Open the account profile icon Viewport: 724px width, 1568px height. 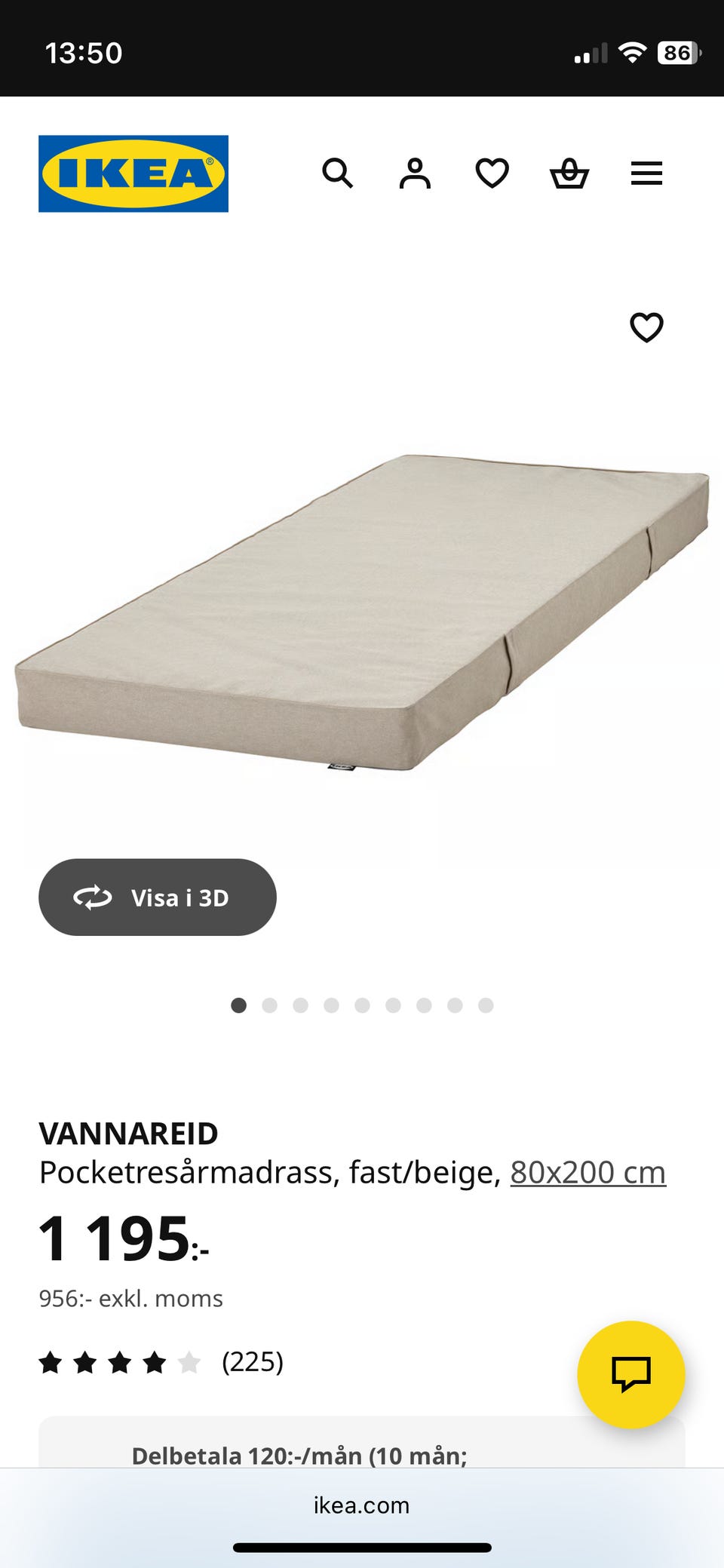coord(415,173)
